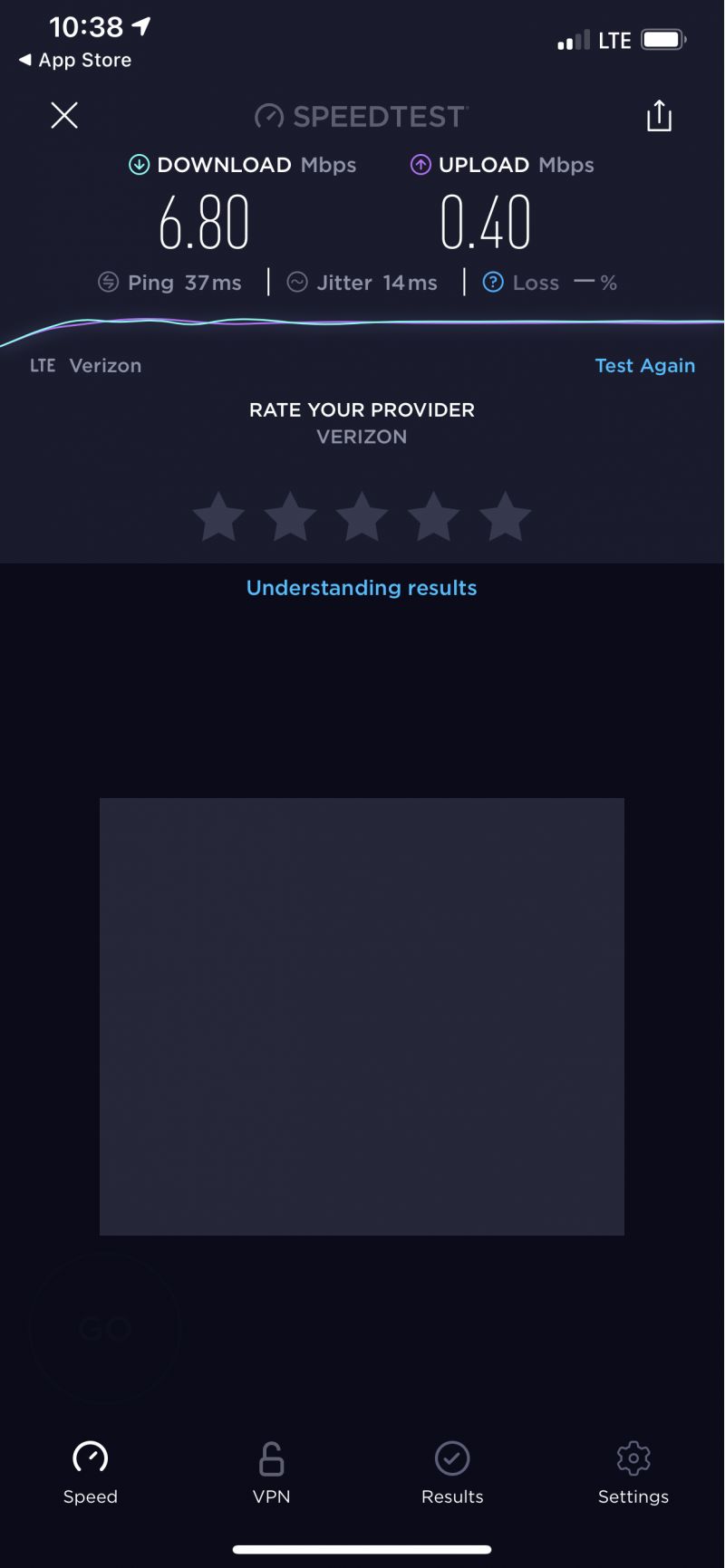Viewport: 725px width, 1568px height.
Task: Go to the Settings tab
Action: (x=633, y=1473)
